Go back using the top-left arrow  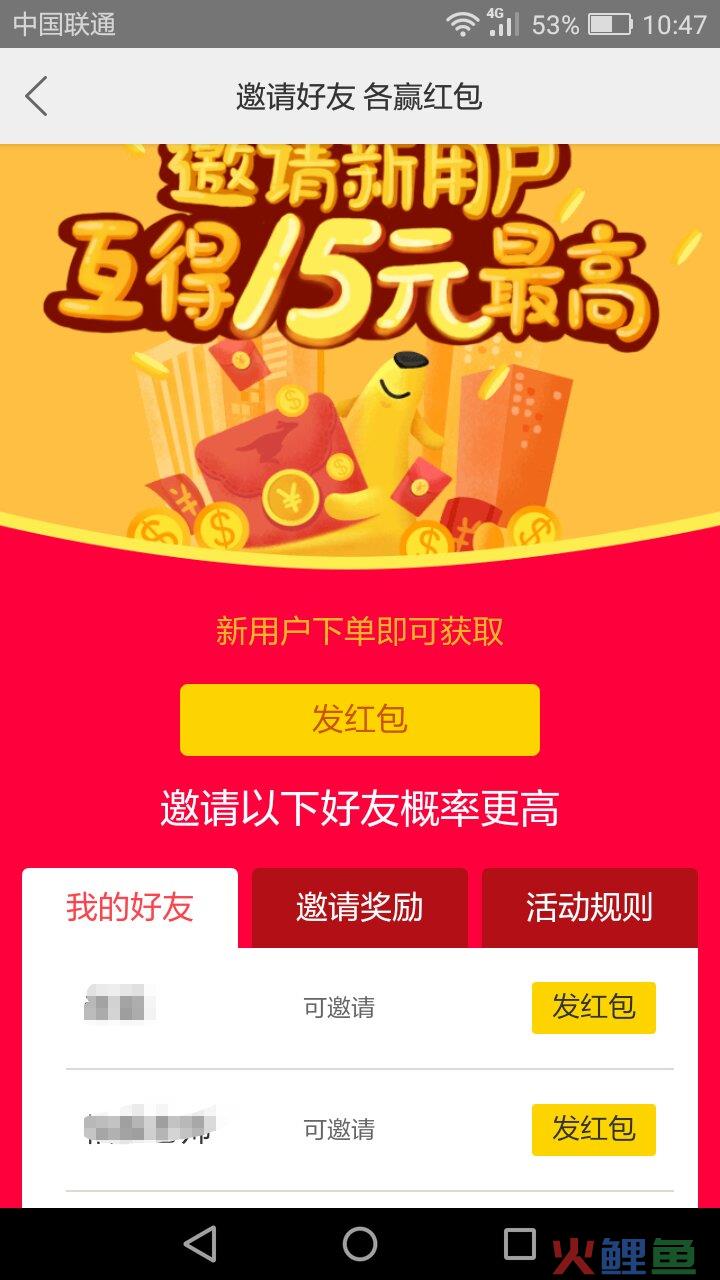(x=36, y=97)
